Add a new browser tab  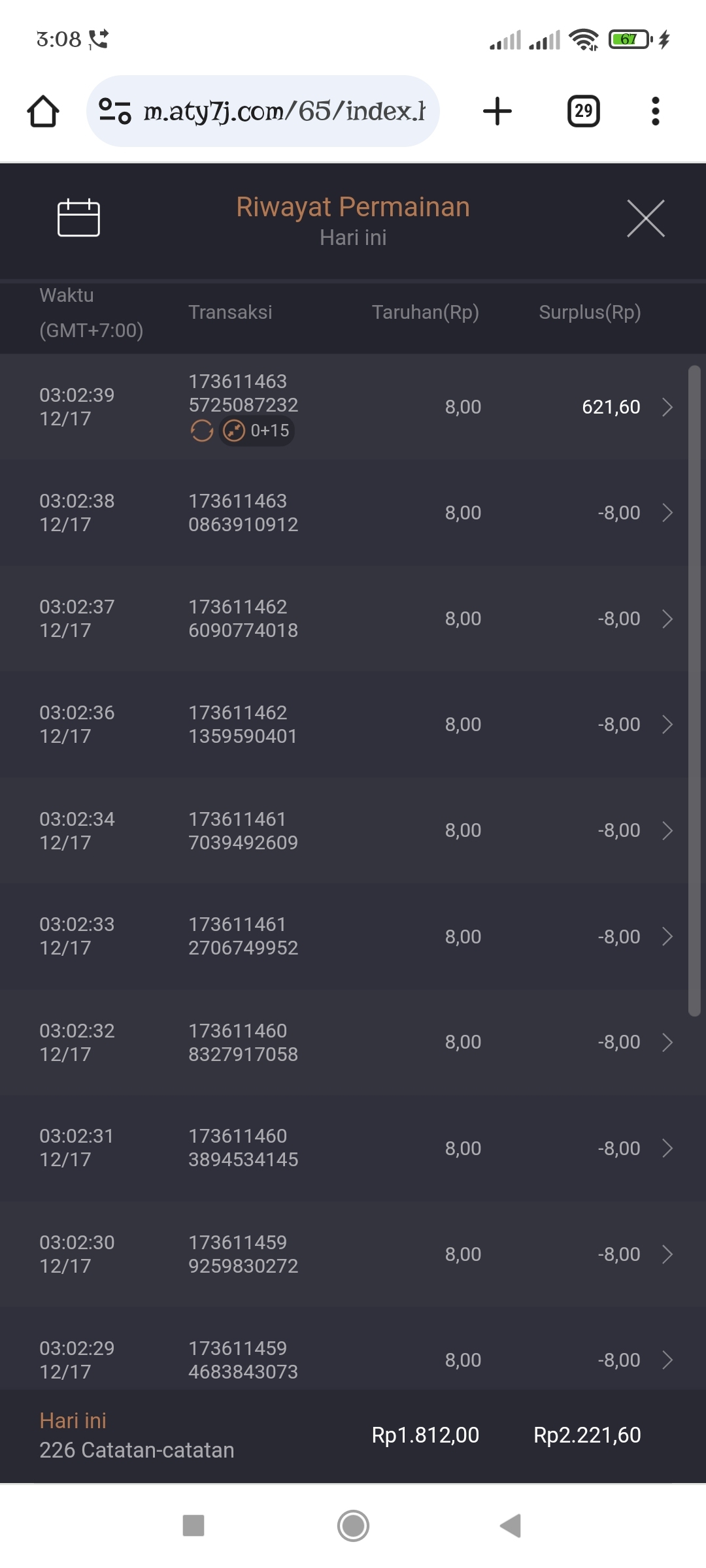[497, 111]
